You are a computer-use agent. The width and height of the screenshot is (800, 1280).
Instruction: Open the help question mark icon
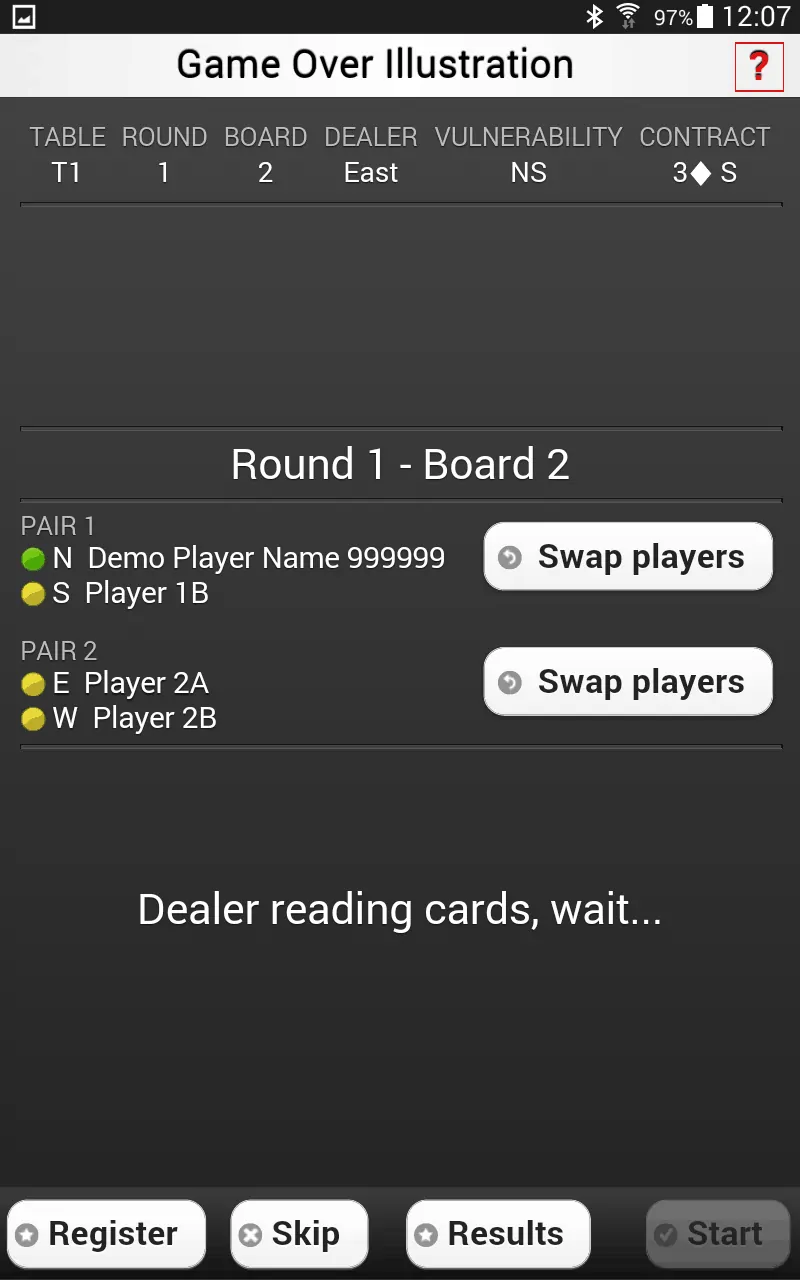[759, 67]
